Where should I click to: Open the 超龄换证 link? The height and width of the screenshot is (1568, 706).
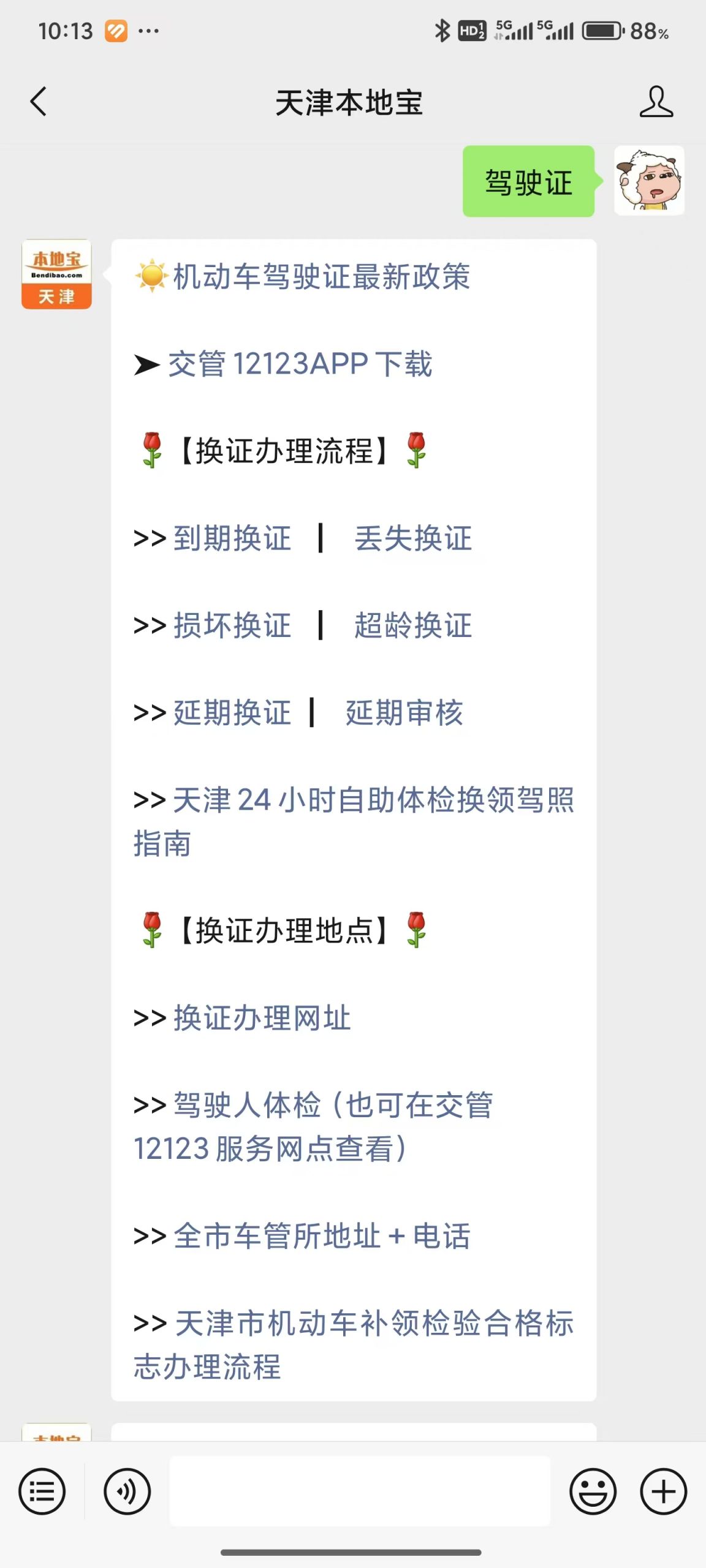tap(413, 625)
